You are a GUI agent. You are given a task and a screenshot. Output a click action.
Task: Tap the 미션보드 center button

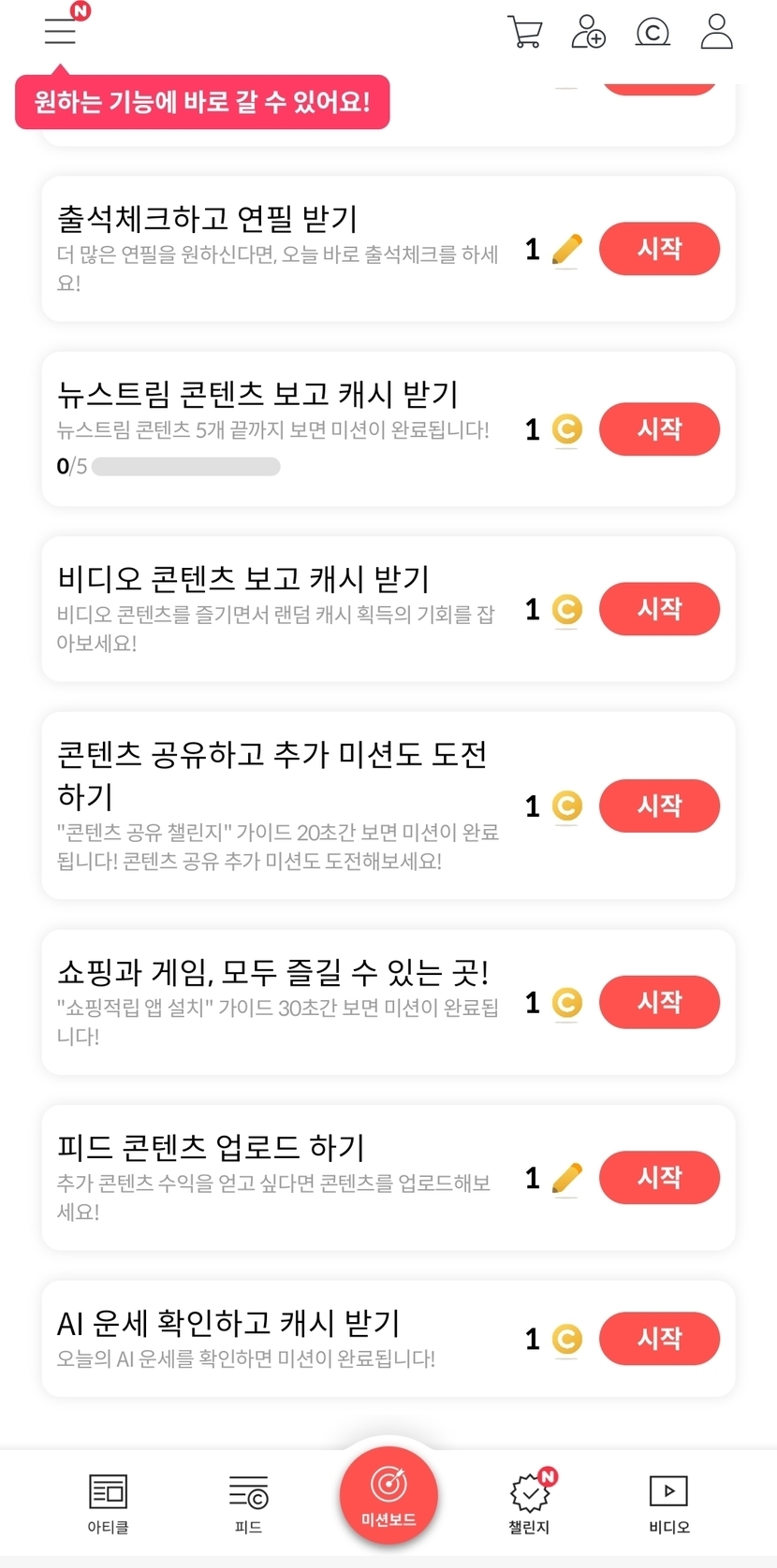pos(388,1494)
